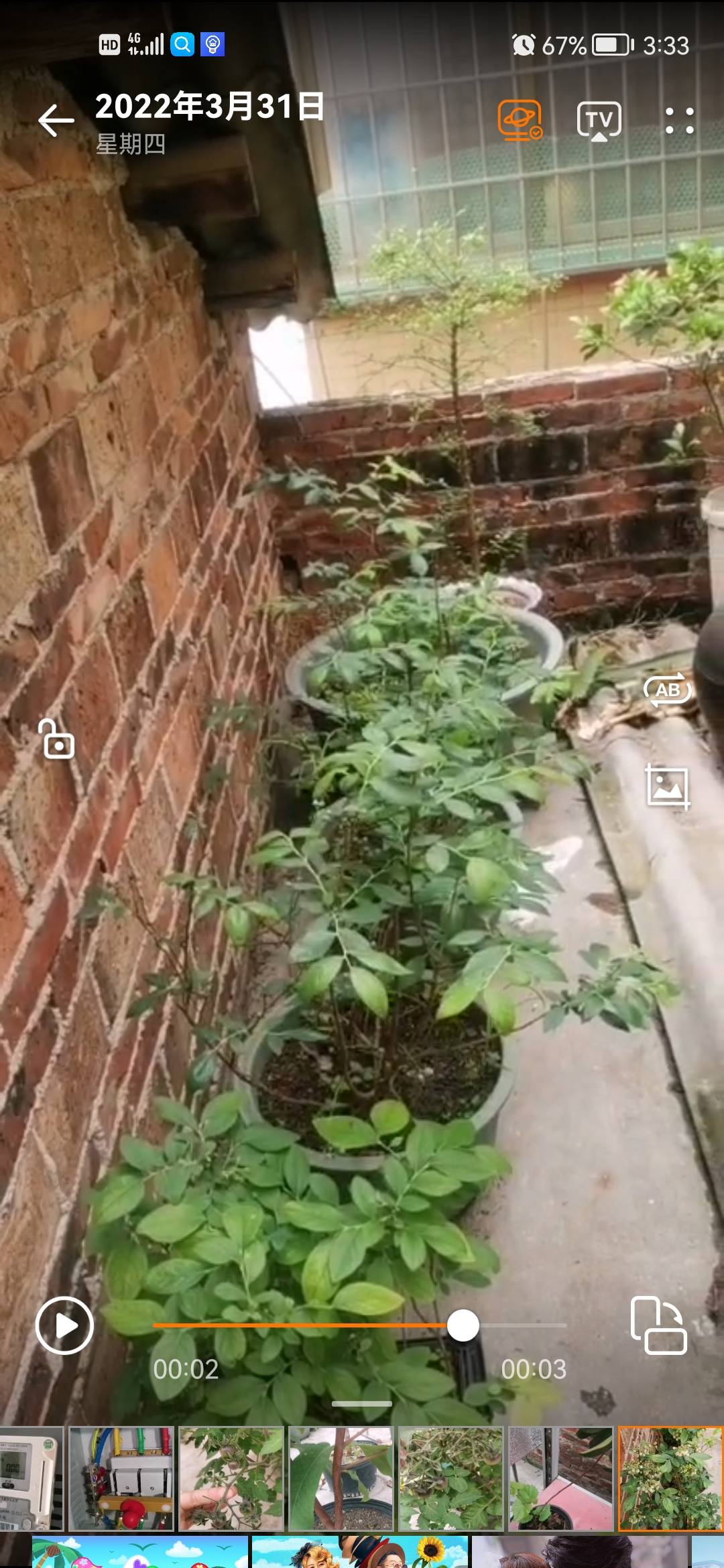This screenshot has height=1568, width=724.
Task: Capture a frame with the picture icon
Action: coord(668,787)
